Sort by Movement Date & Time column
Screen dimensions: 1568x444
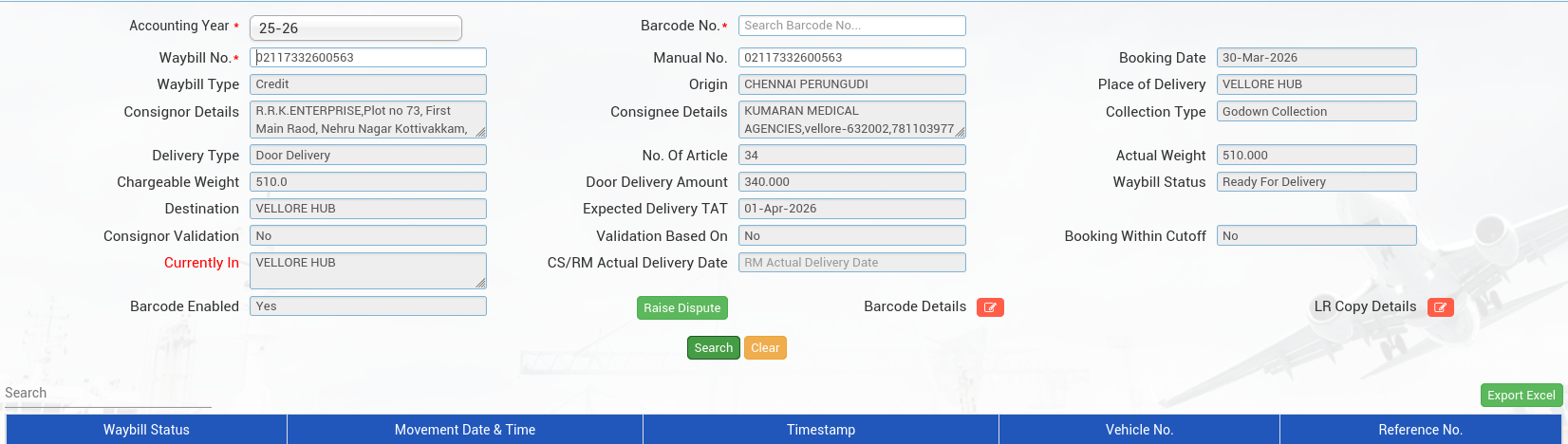click(465, 430)
